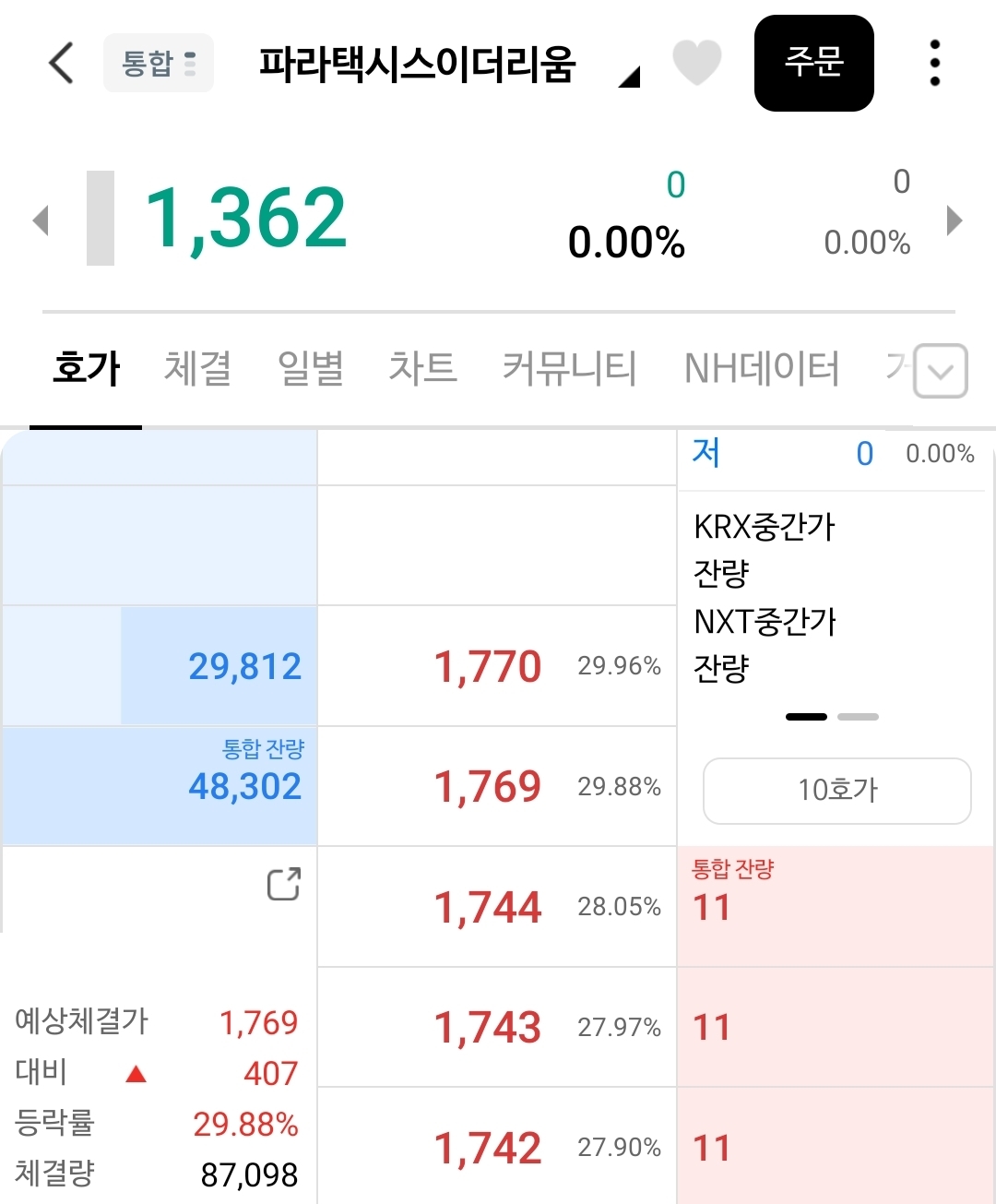
Task: Show the next item with the right triangle
Action: (954, 221)
